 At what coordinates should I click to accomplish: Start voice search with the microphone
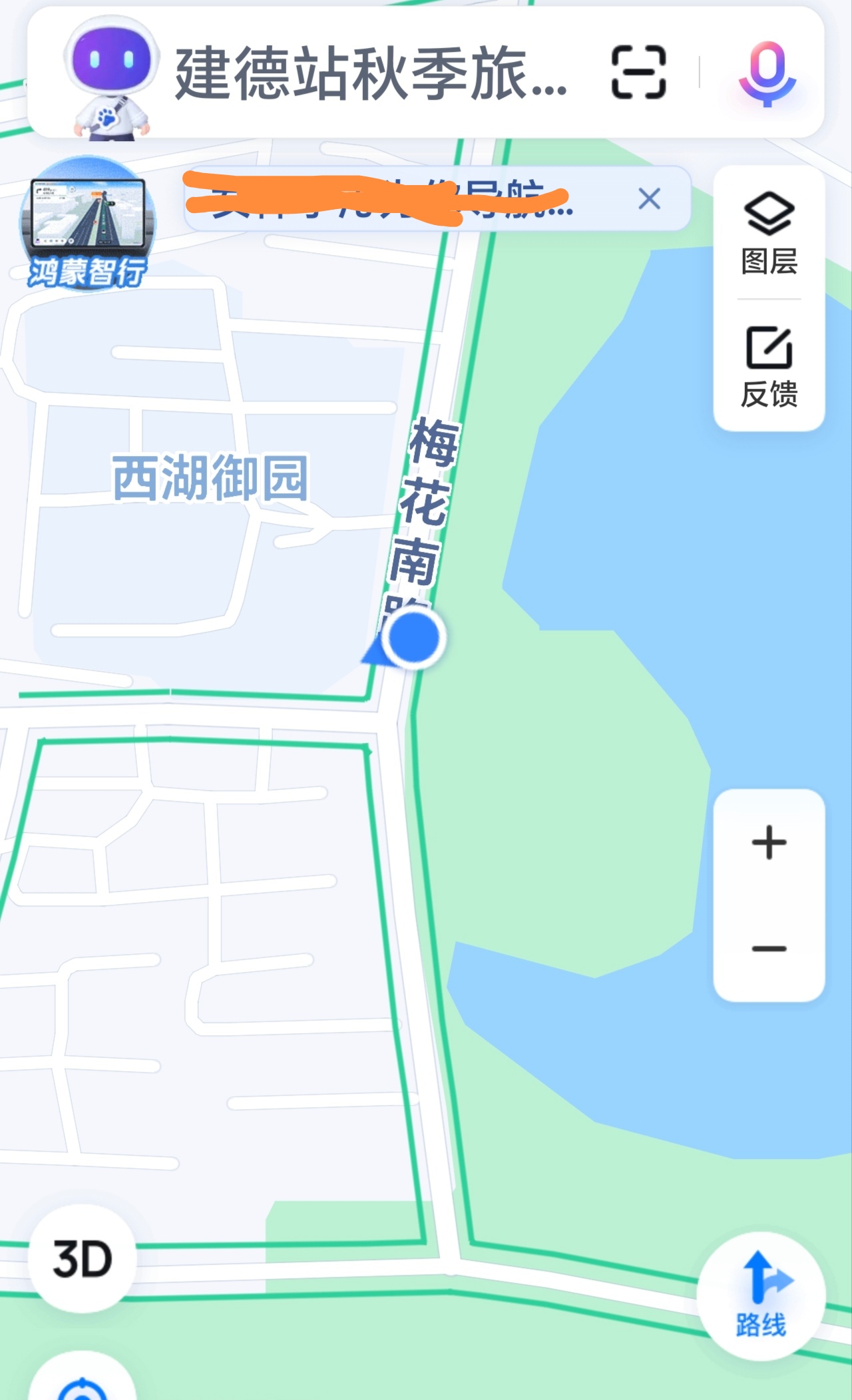pos(767,73)
